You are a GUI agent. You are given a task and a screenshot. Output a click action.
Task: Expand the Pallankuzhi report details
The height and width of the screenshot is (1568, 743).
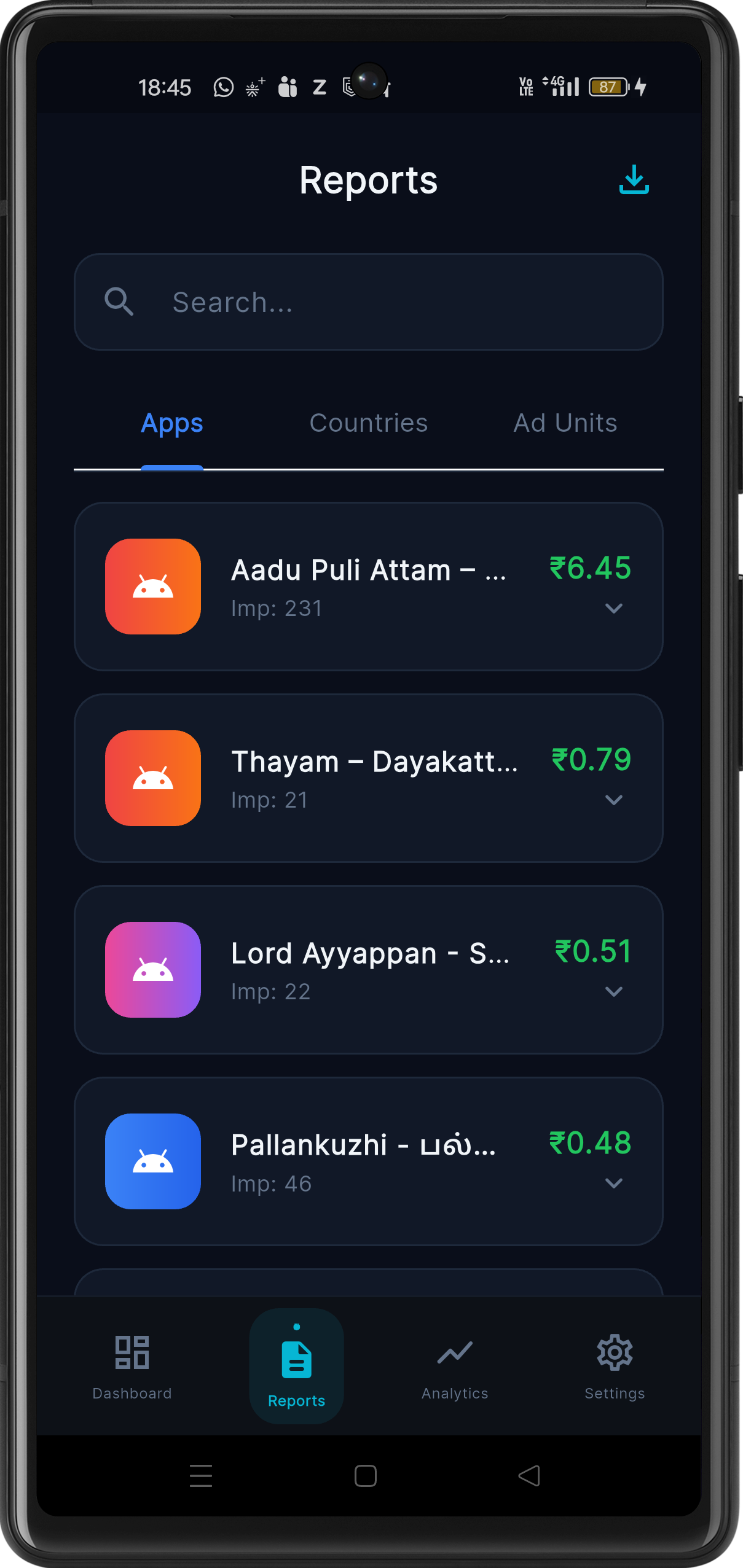pyautogui.click(x=614, y=1184)
